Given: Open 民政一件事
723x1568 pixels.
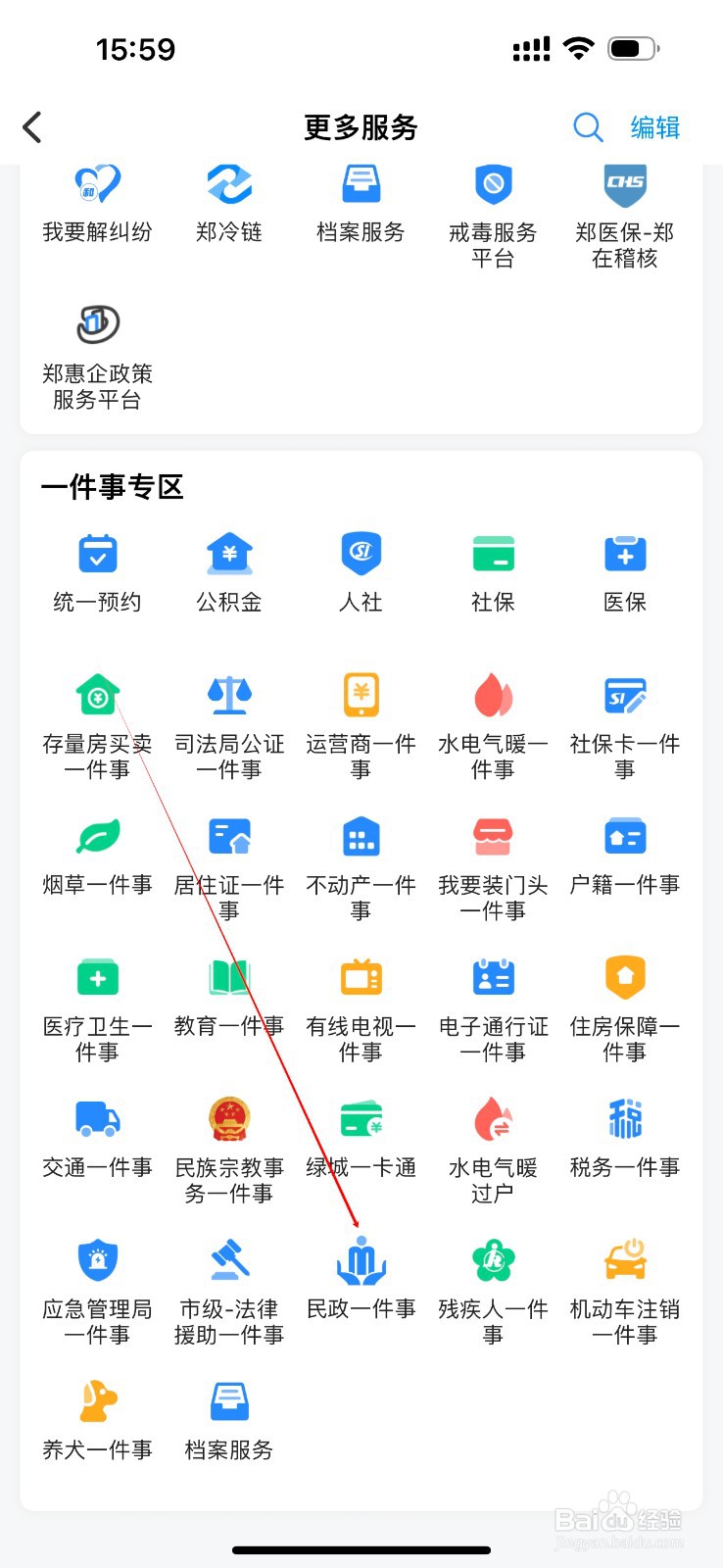Looking at the screenshot, I should point(361,1279).
